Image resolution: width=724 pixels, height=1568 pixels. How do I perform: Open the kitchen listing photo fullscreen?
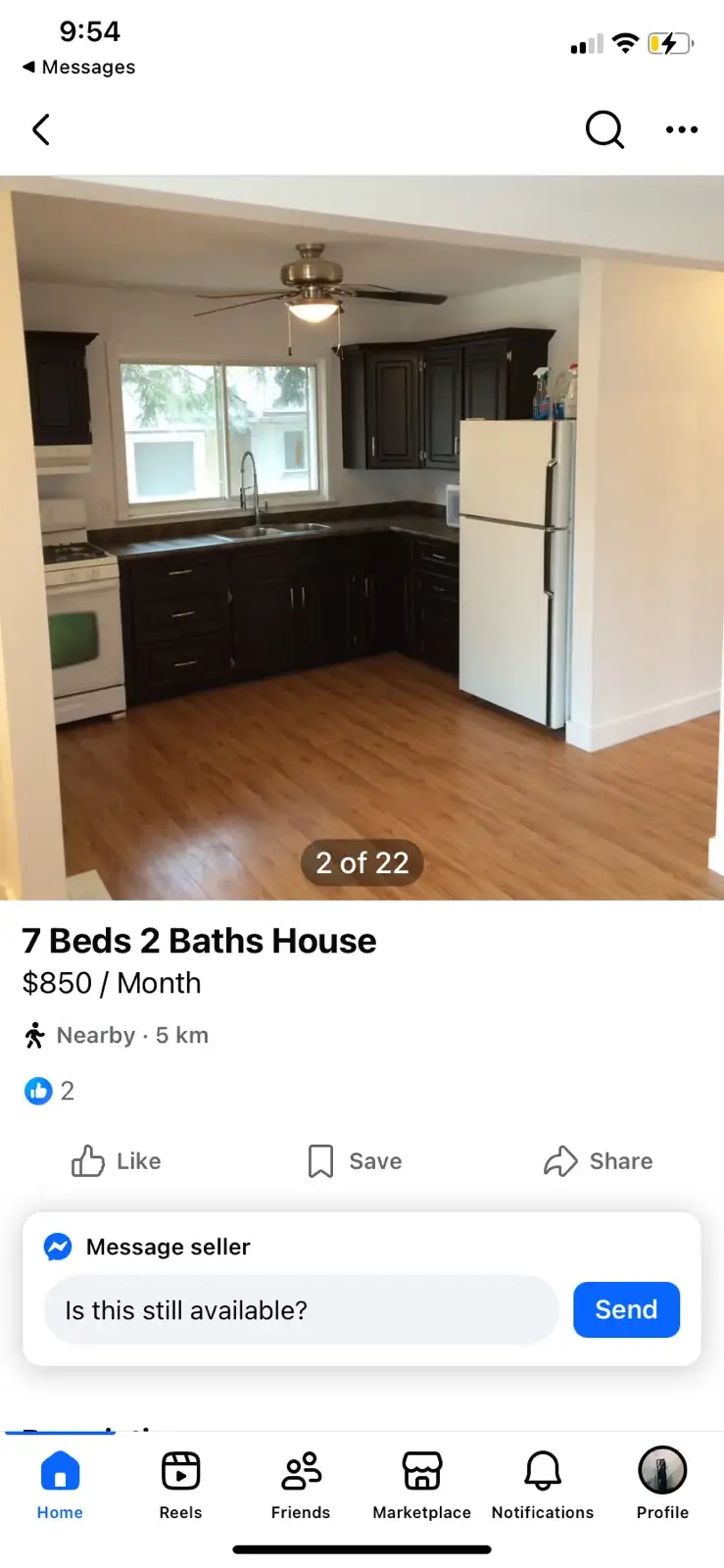(x=362, y=537)
